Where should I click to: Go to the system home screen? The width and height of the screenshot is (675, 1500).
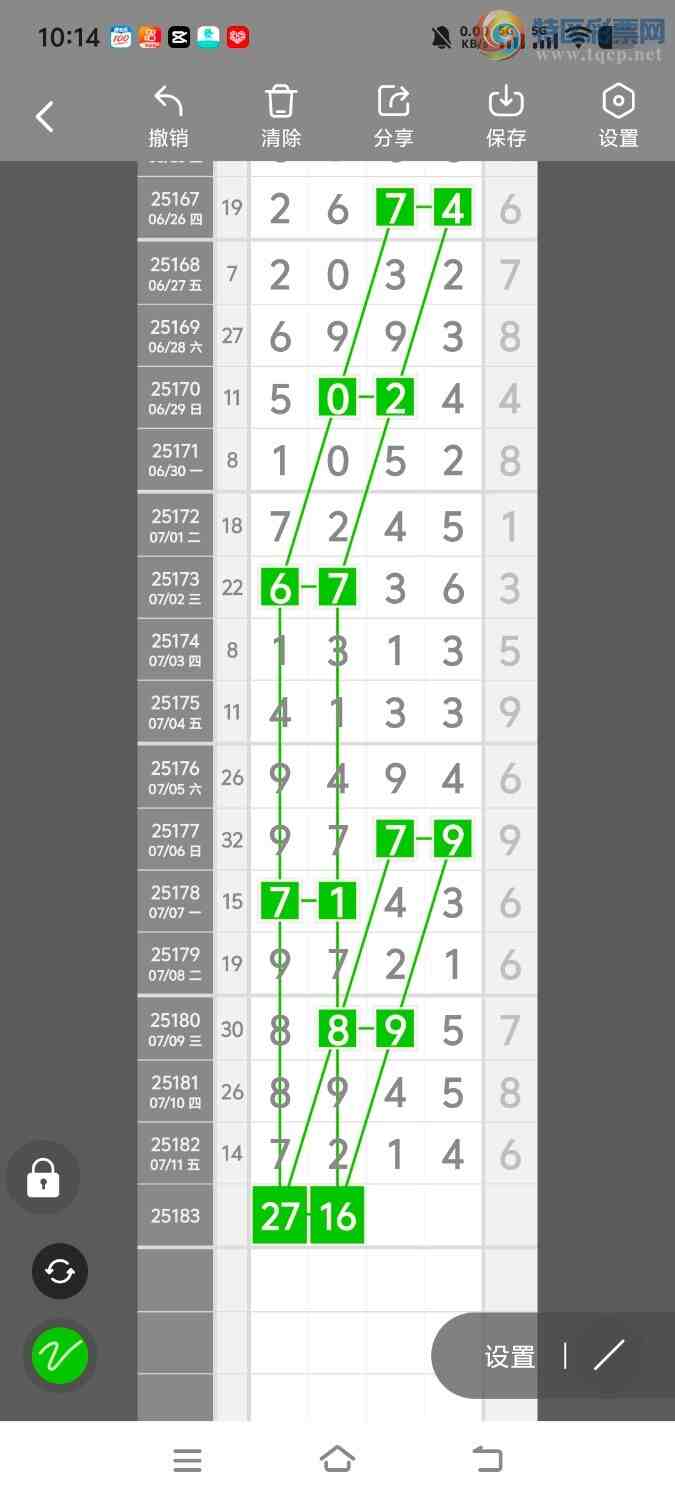point(337,1460)
